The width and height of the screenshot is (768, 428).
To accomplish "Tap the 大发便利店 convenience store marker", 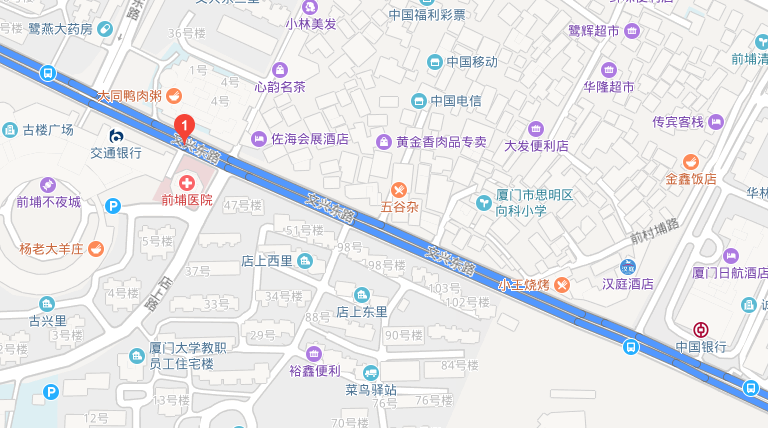I will click(x=535, y=128).
